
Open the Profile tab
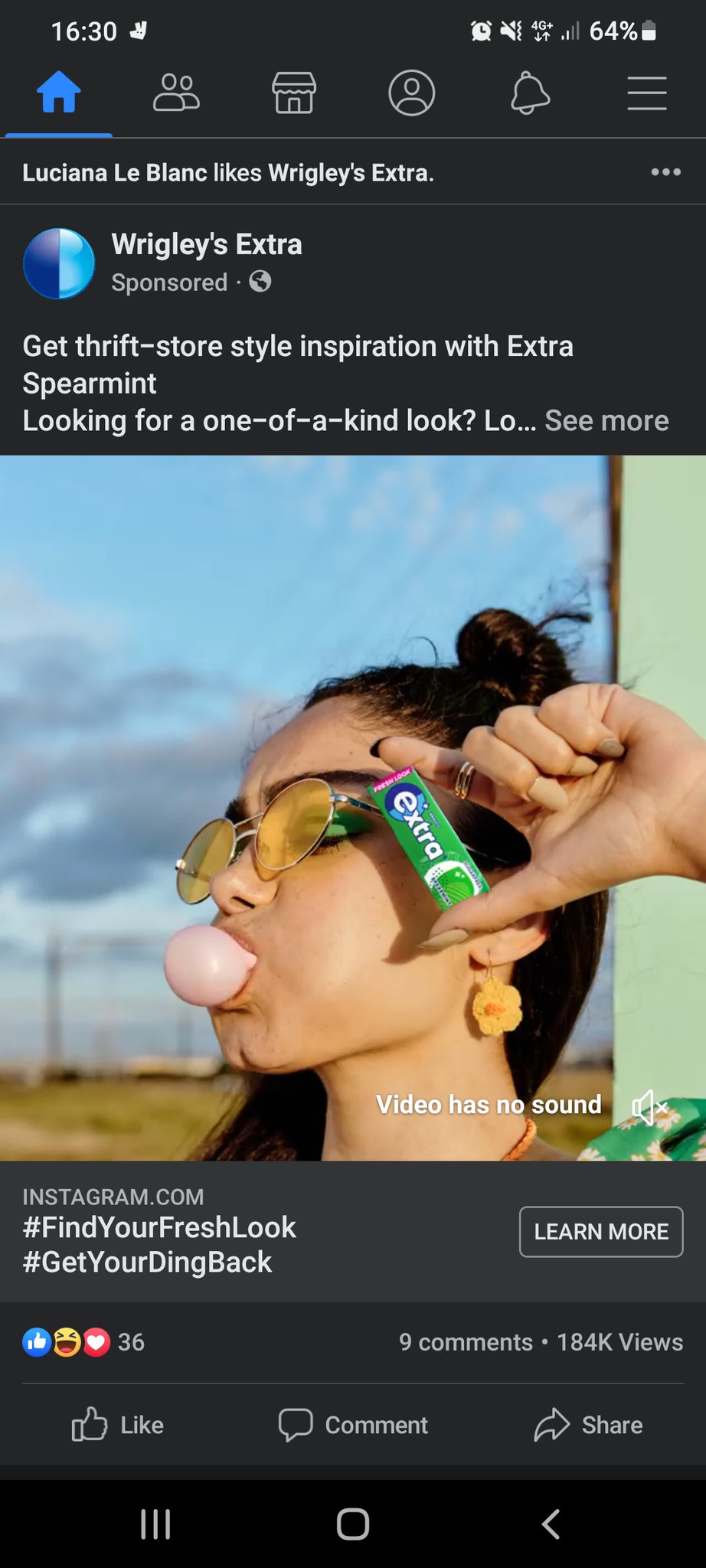click(412, 93)
